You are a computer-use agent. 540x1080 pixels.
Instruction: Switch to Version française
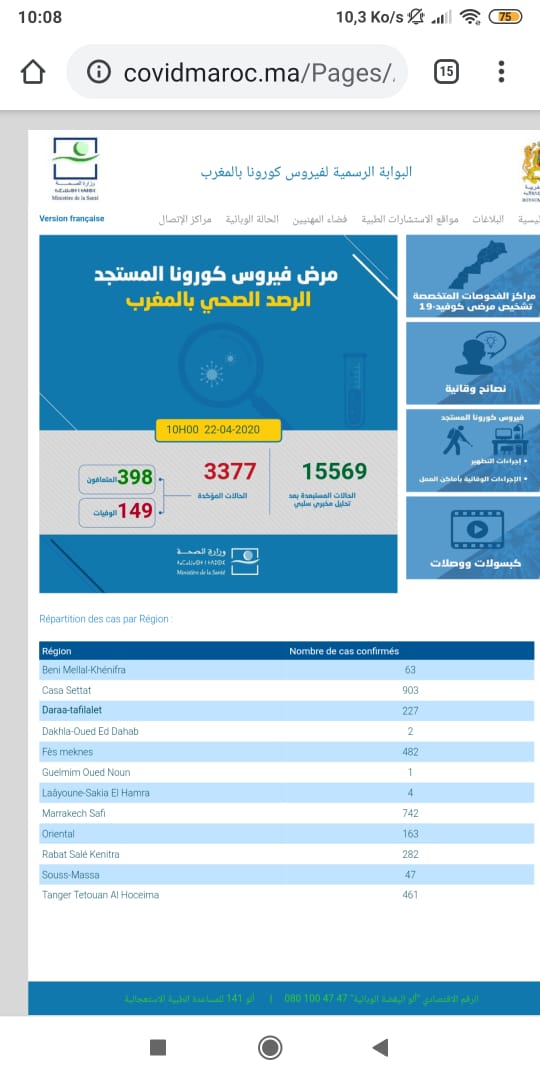coord(72,218)
